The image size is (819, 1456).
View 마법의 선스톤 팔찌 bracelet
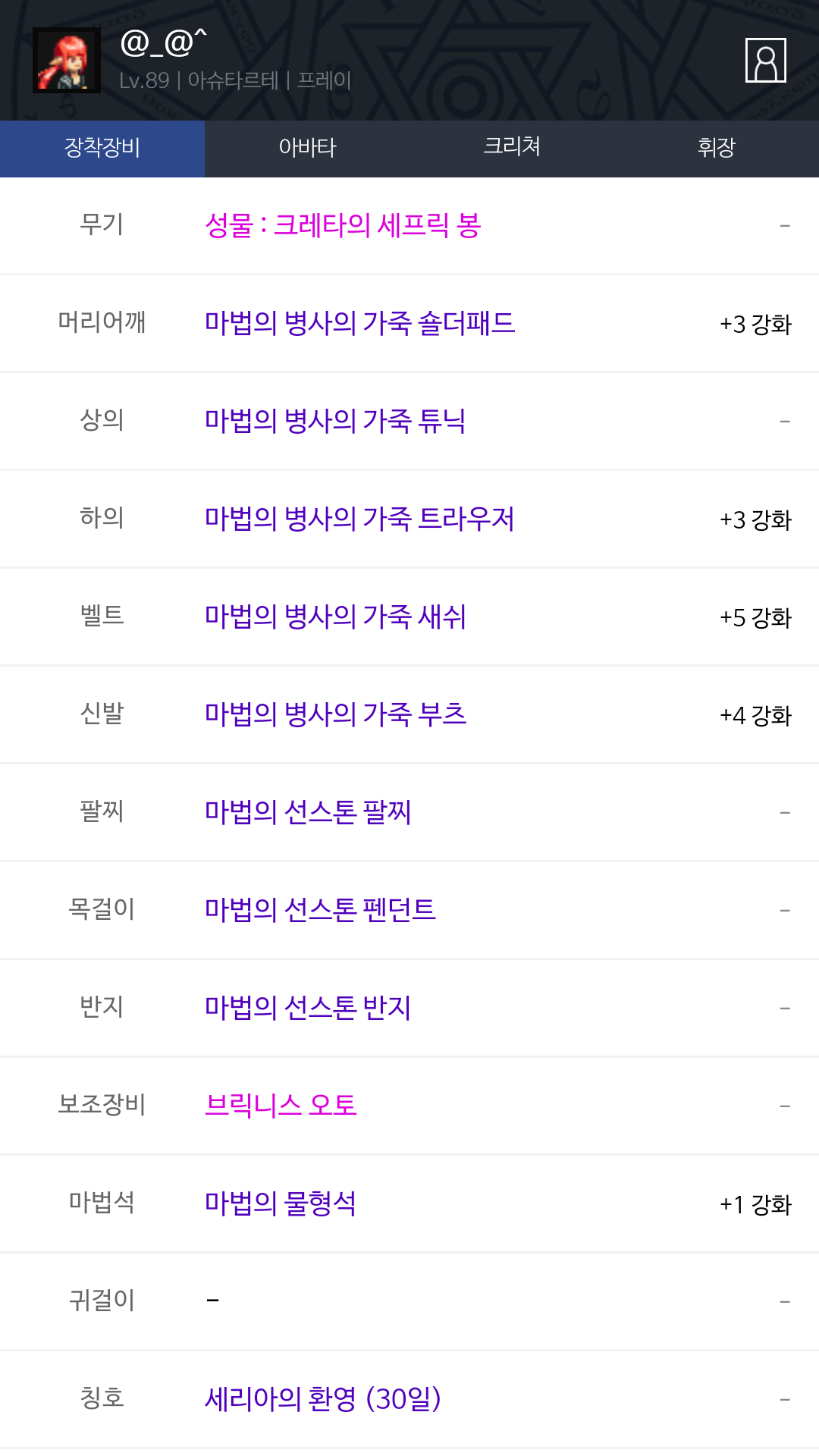(x=308, y=812)
